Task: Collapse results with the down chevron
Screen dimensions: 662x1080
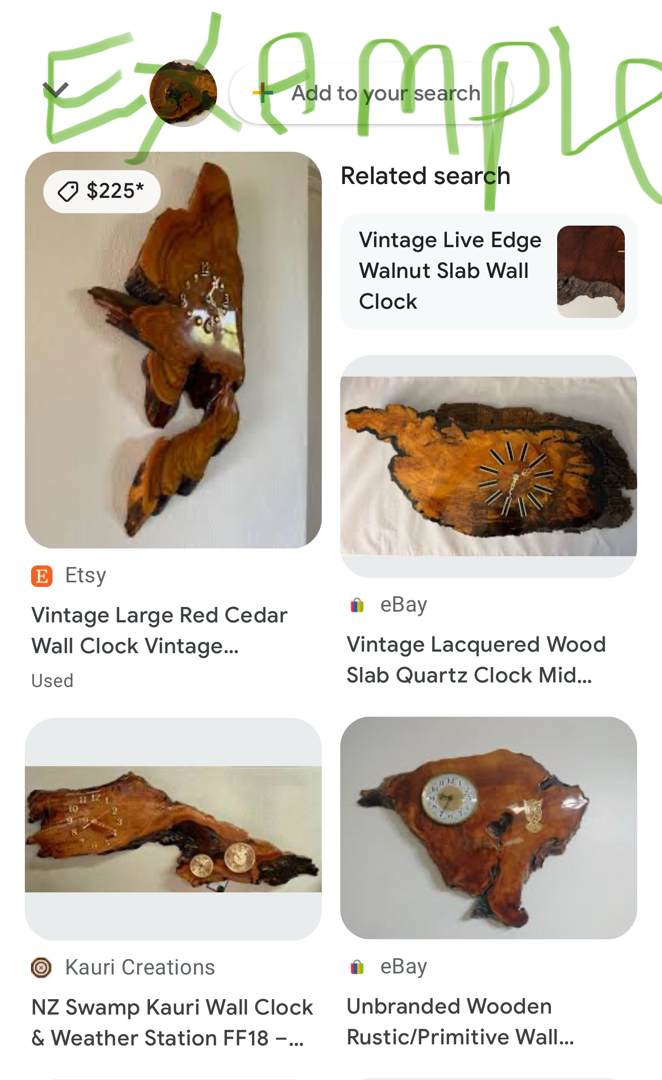Action: click(55, 92)
